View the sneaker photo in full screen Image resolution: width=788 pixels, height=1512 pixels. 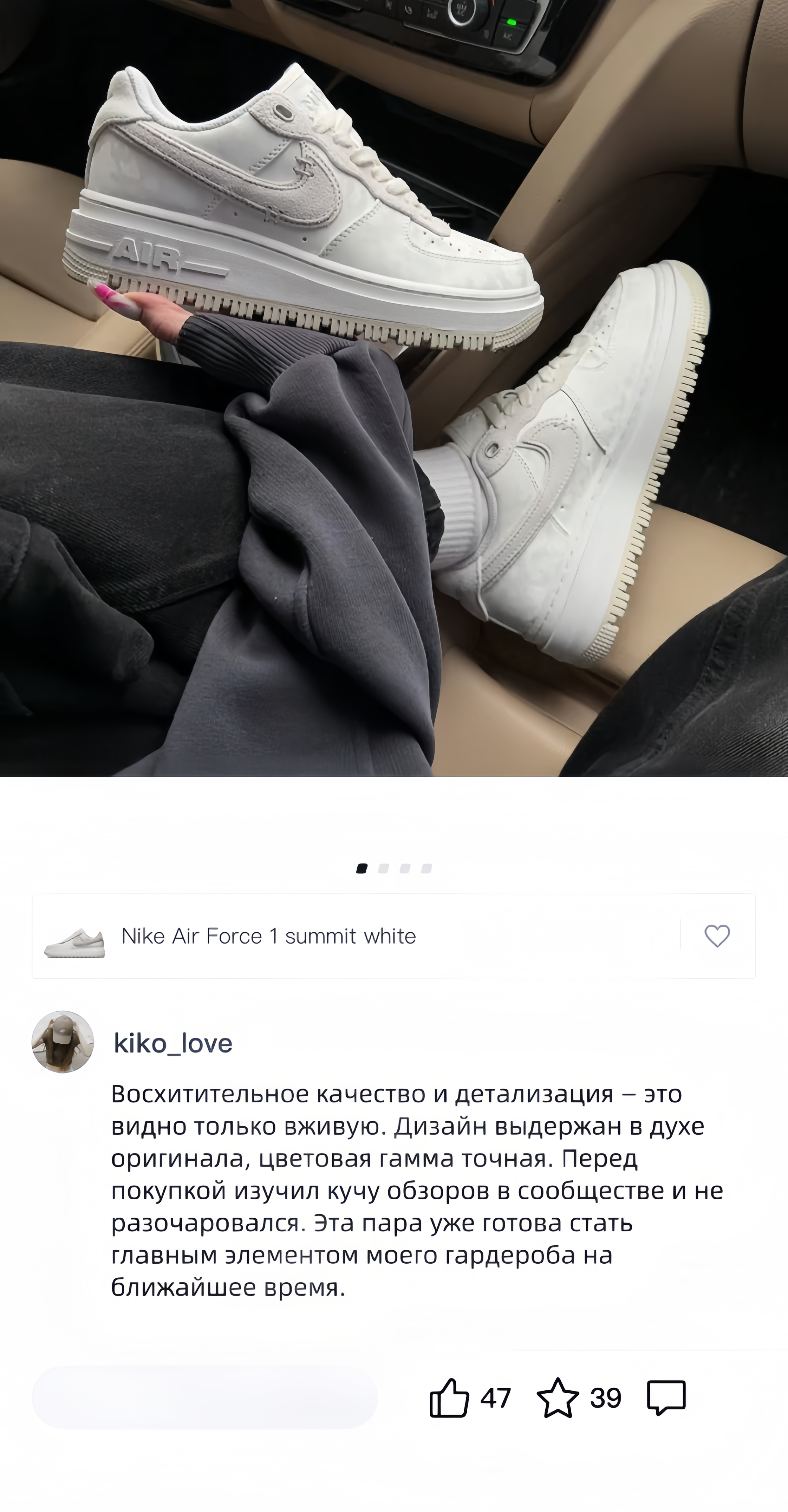coord(393,387)
